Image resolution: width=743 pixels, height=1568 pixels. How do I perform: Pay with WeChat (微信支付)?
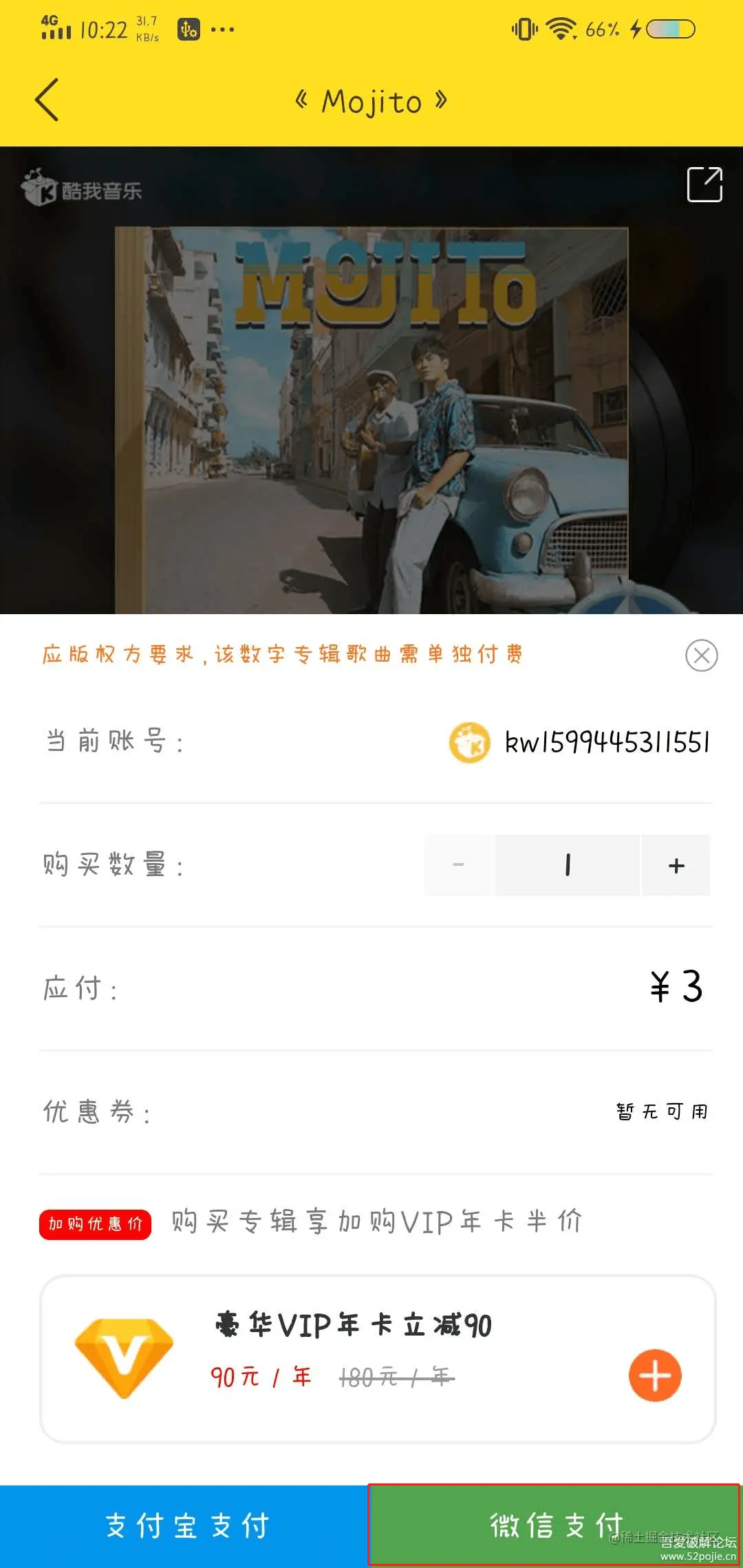point(554,1526)
